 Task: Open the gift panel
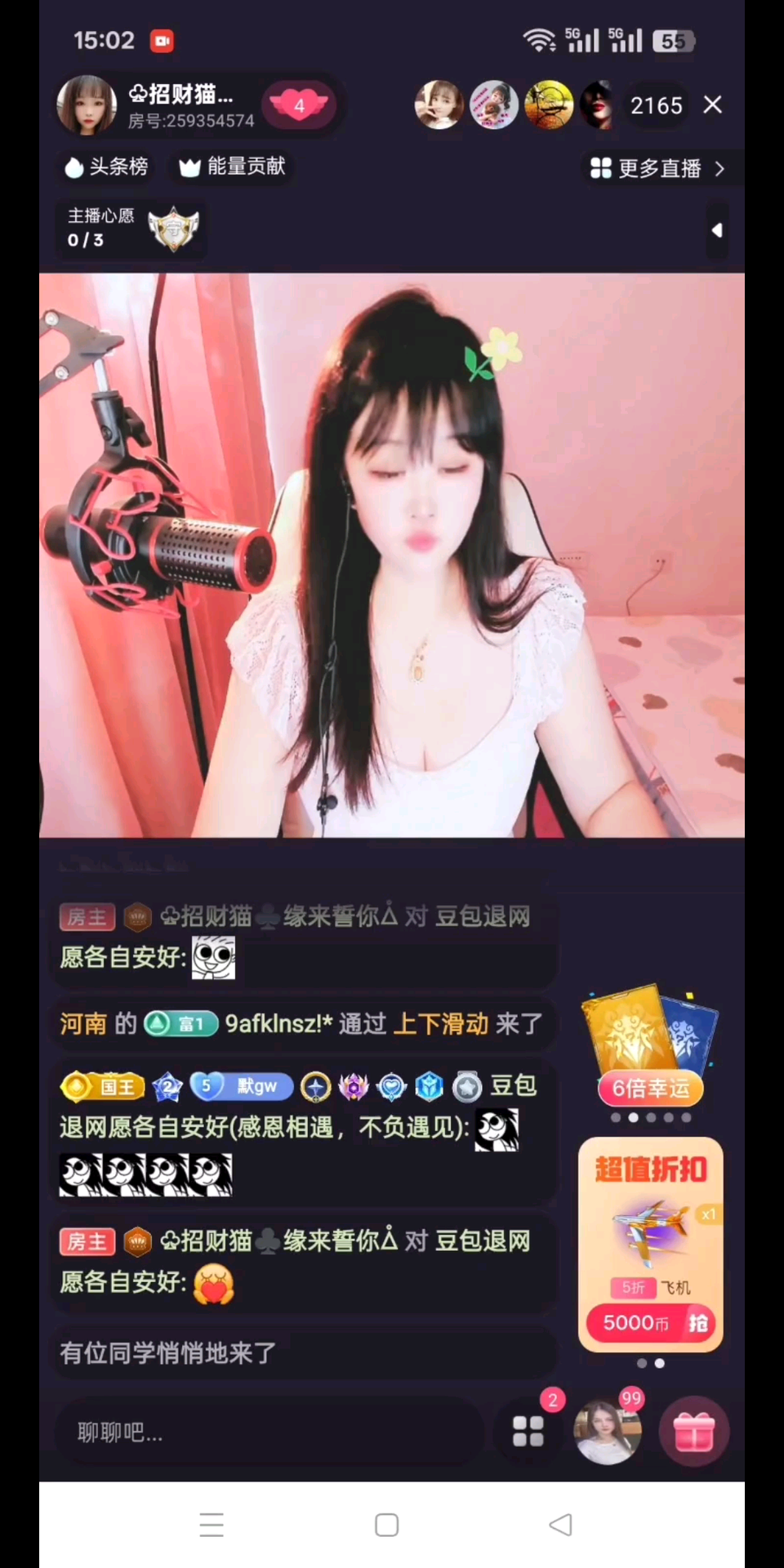(x=694, y=1432)
